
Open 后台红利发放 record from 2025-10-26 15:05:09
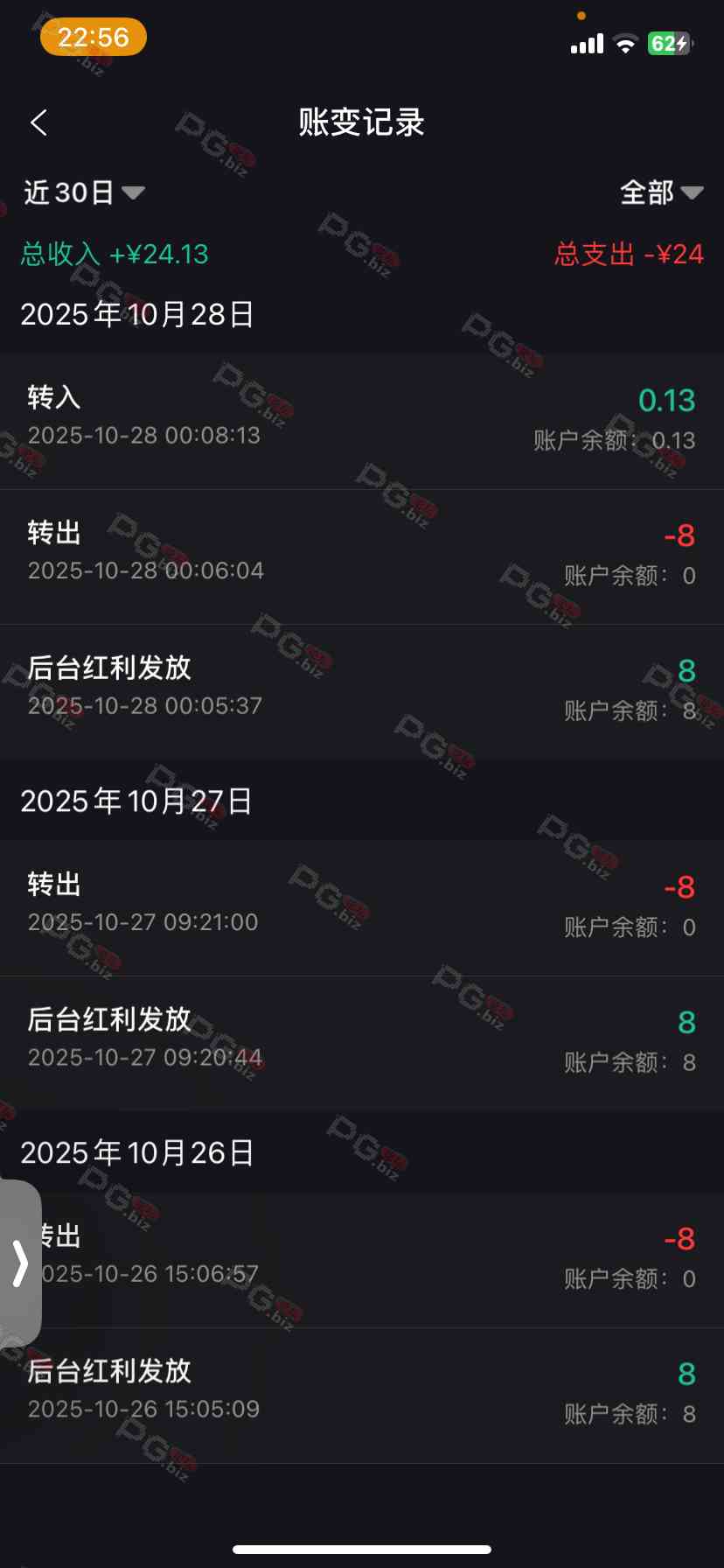tap(362, 1395)
